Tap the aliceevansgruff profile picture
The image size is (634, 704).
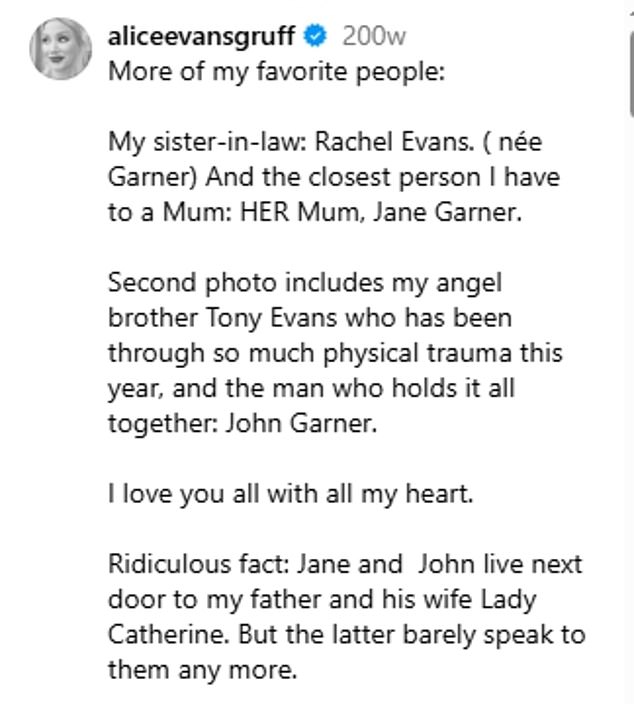(x=62, y=48)
